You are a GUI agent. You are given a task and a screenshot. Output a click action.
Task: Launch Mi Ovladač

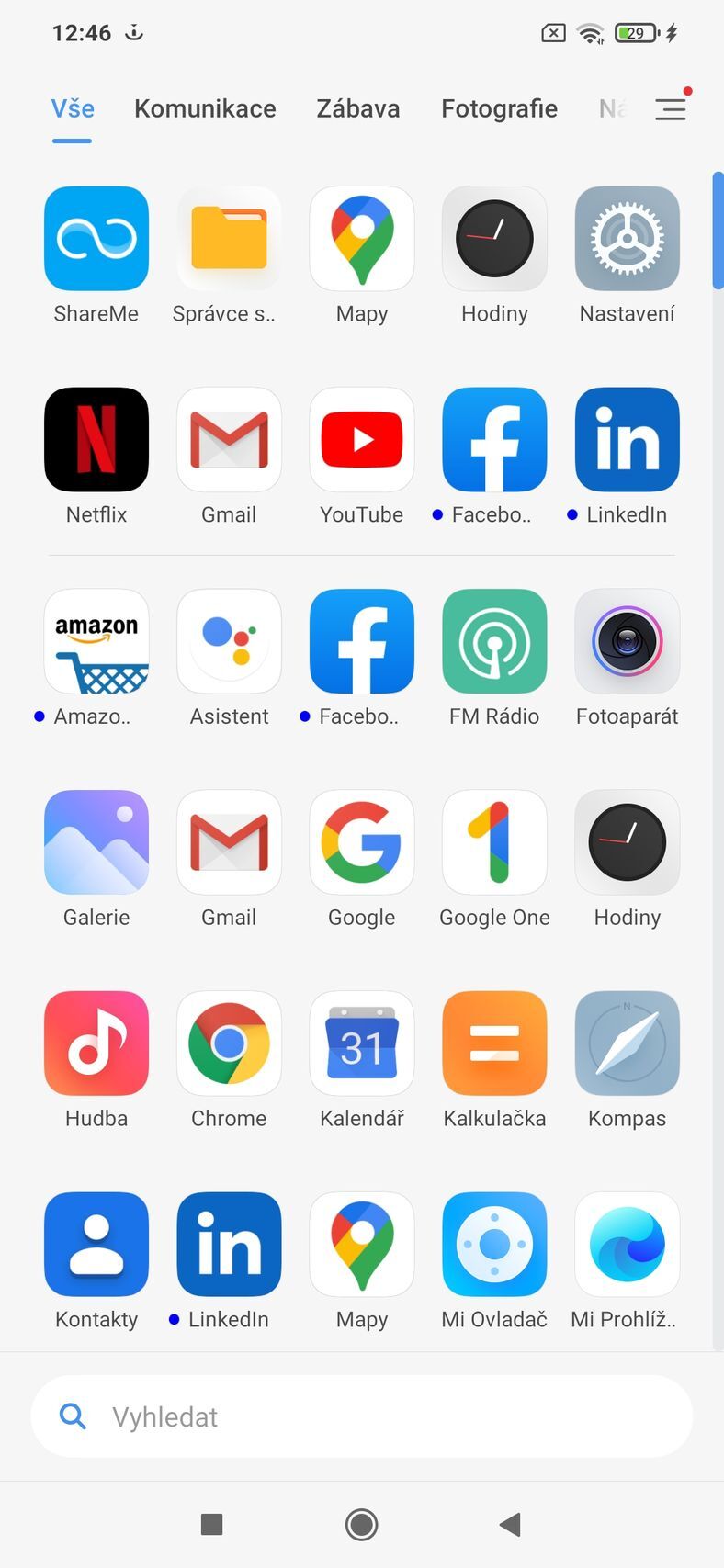coord(493,1244)
